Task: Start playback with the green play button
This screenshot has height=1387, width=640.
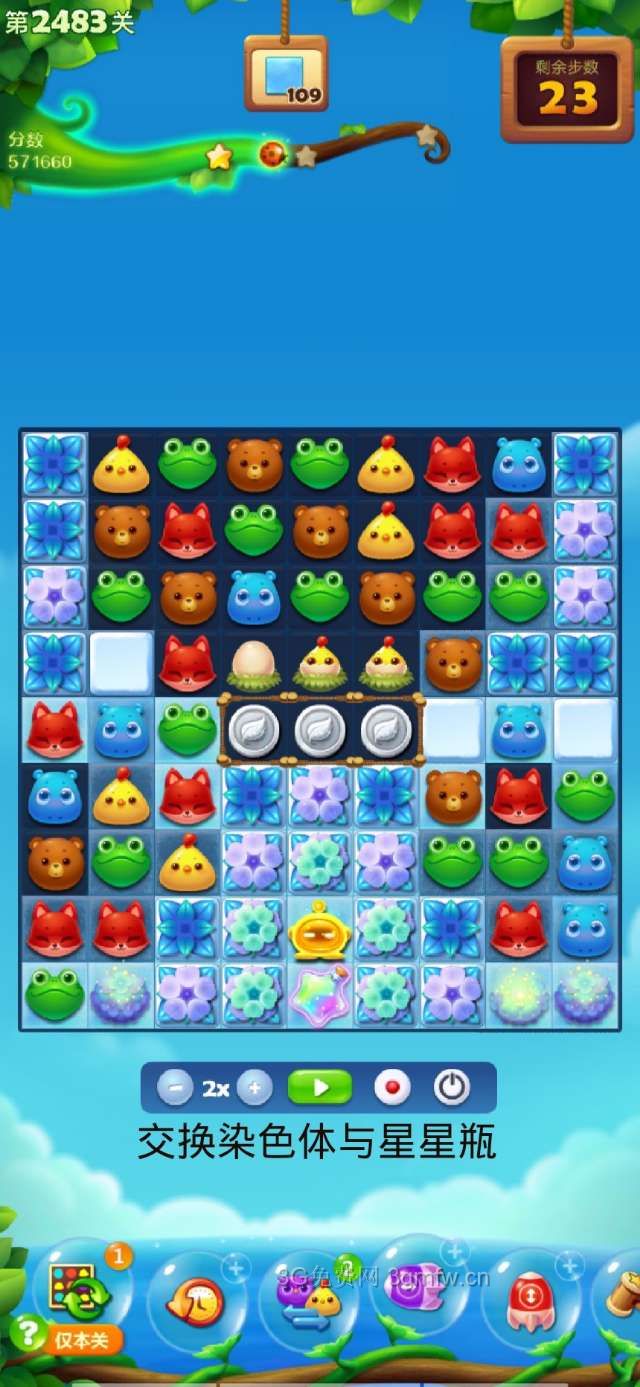Action: (x=320, y=1087)
